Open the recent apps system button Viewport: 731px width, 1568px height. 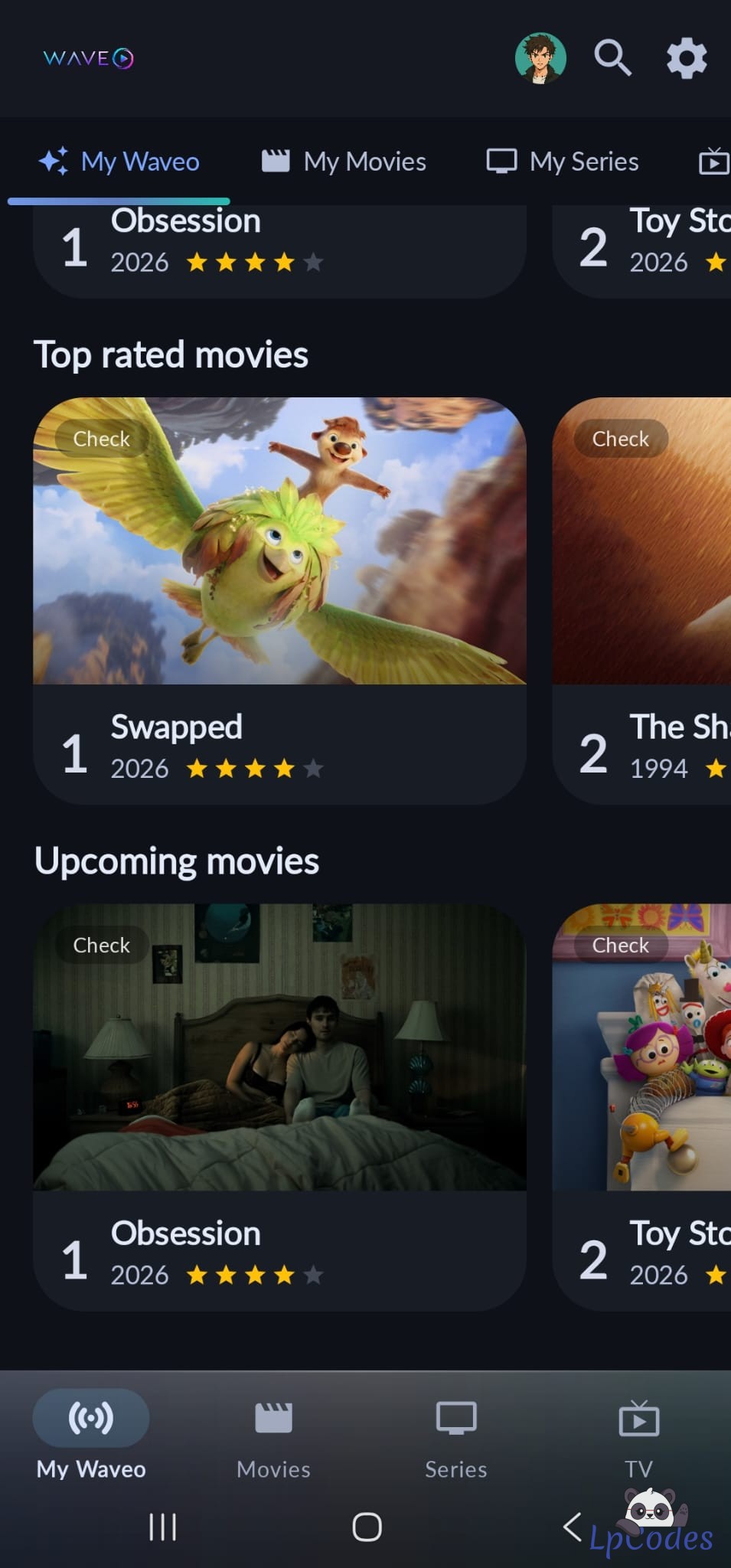[162, 1527]
